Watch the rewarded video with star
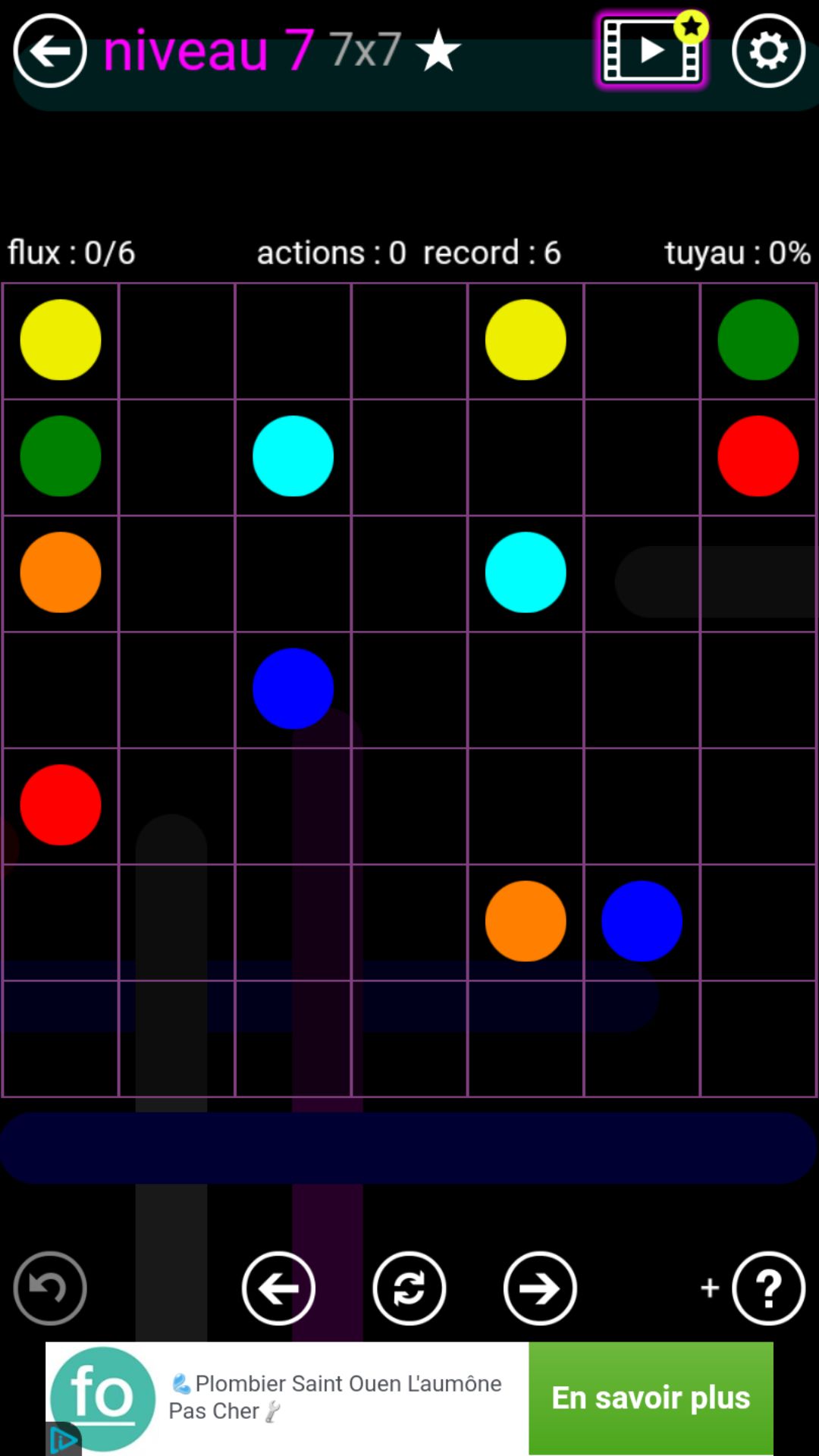The image size is (819, 1456). coord(651,52)
